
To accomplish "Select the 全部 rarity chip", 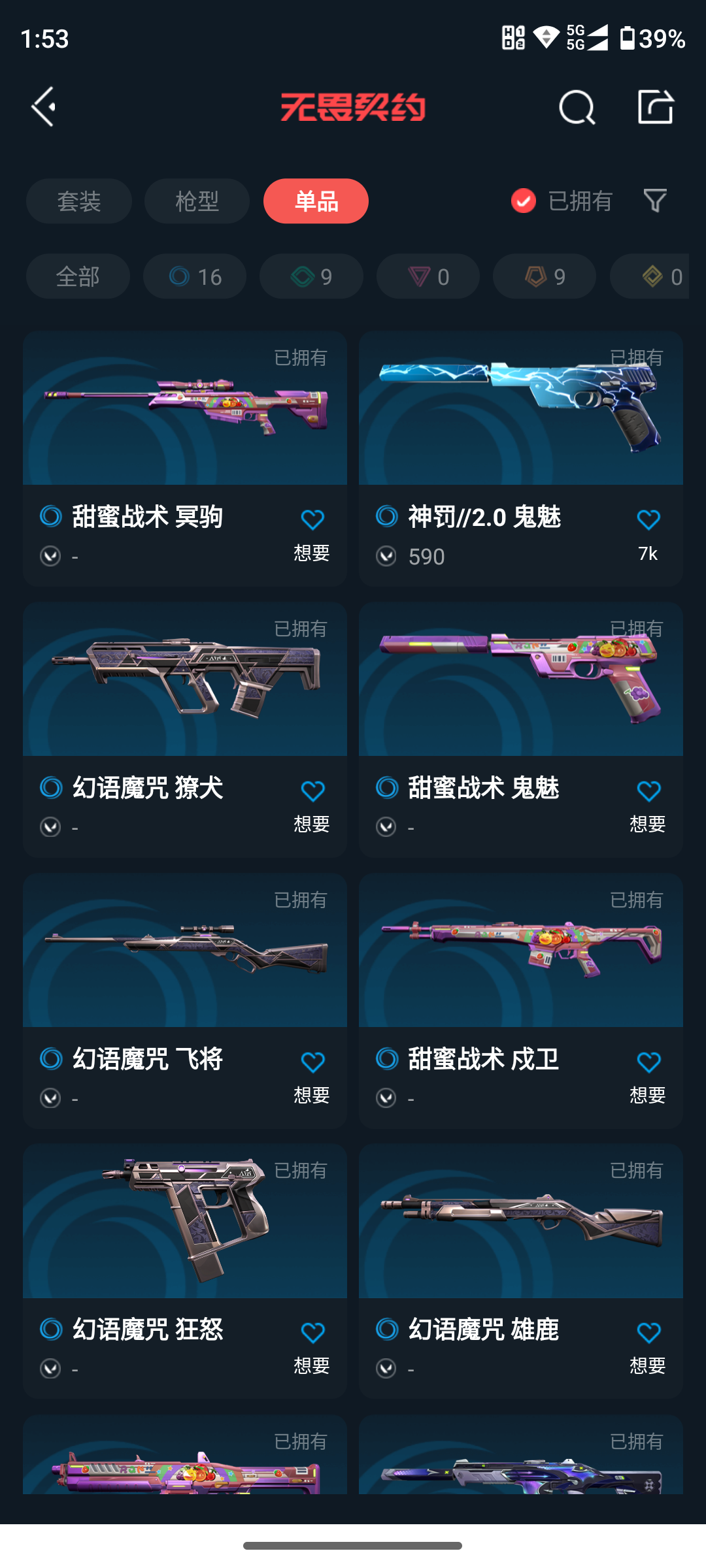I will point(78,276).
